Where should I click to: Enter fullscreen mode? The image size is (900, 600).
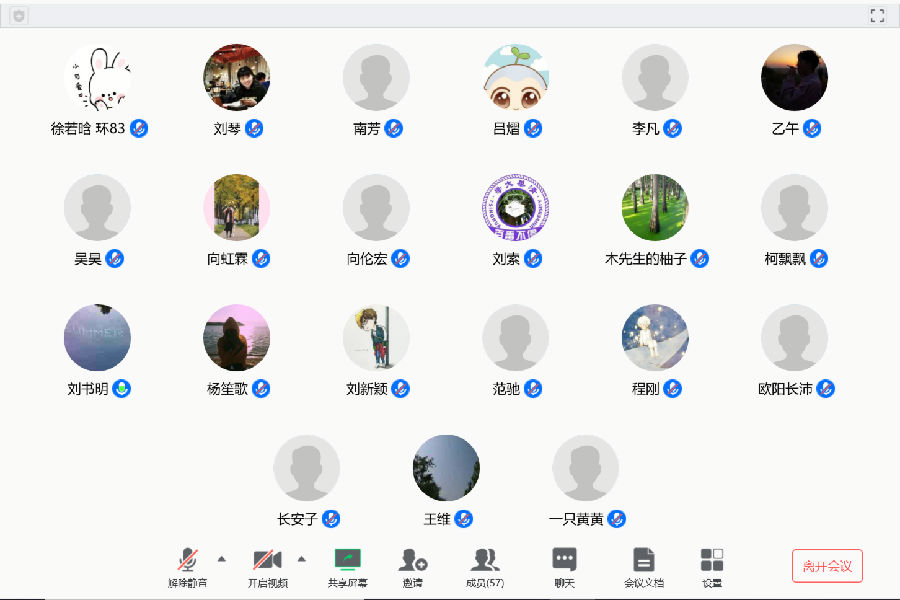(878, 15)
